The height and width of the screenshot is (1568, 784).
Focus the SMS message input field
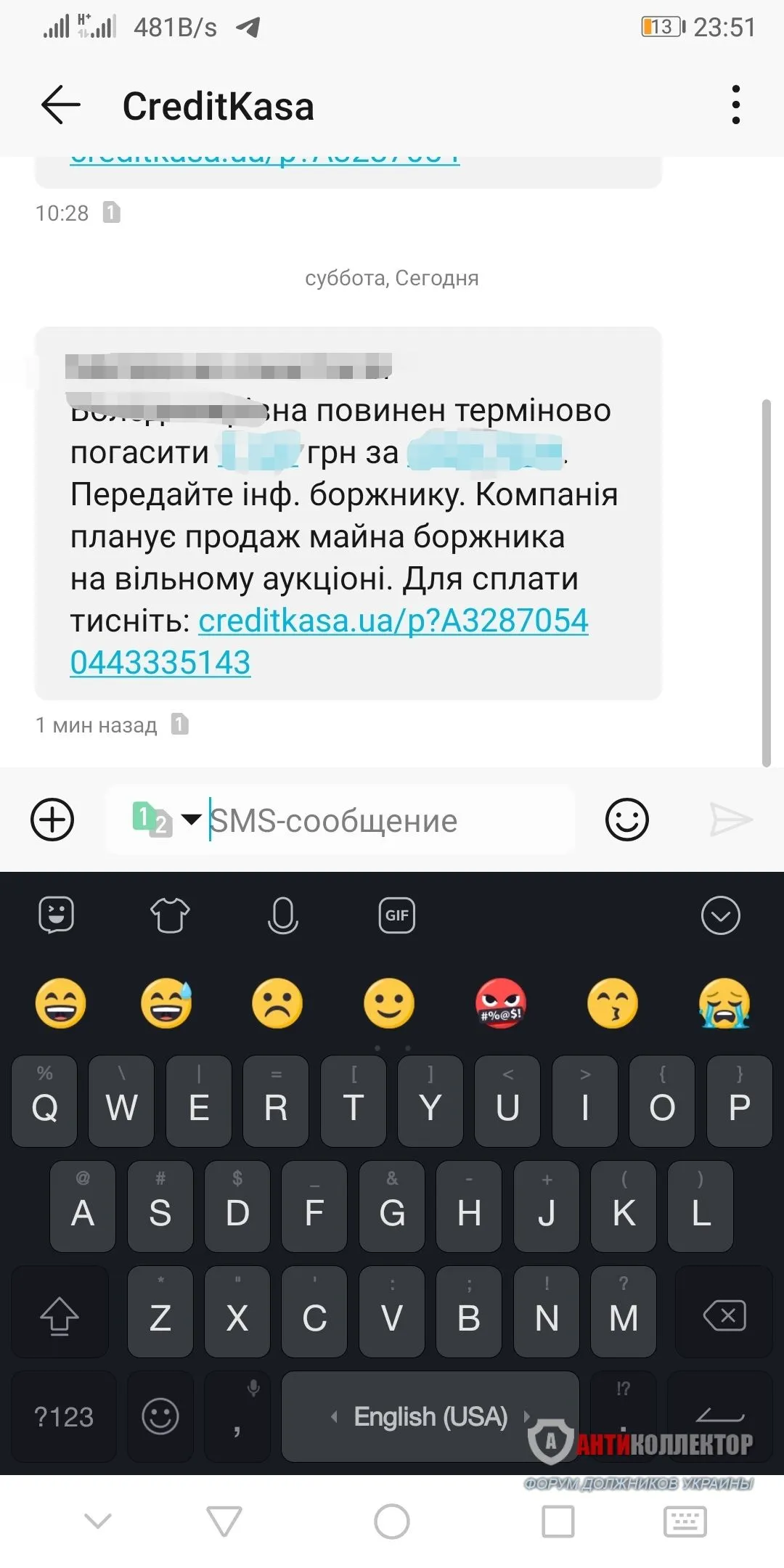[x=385, y=821]
